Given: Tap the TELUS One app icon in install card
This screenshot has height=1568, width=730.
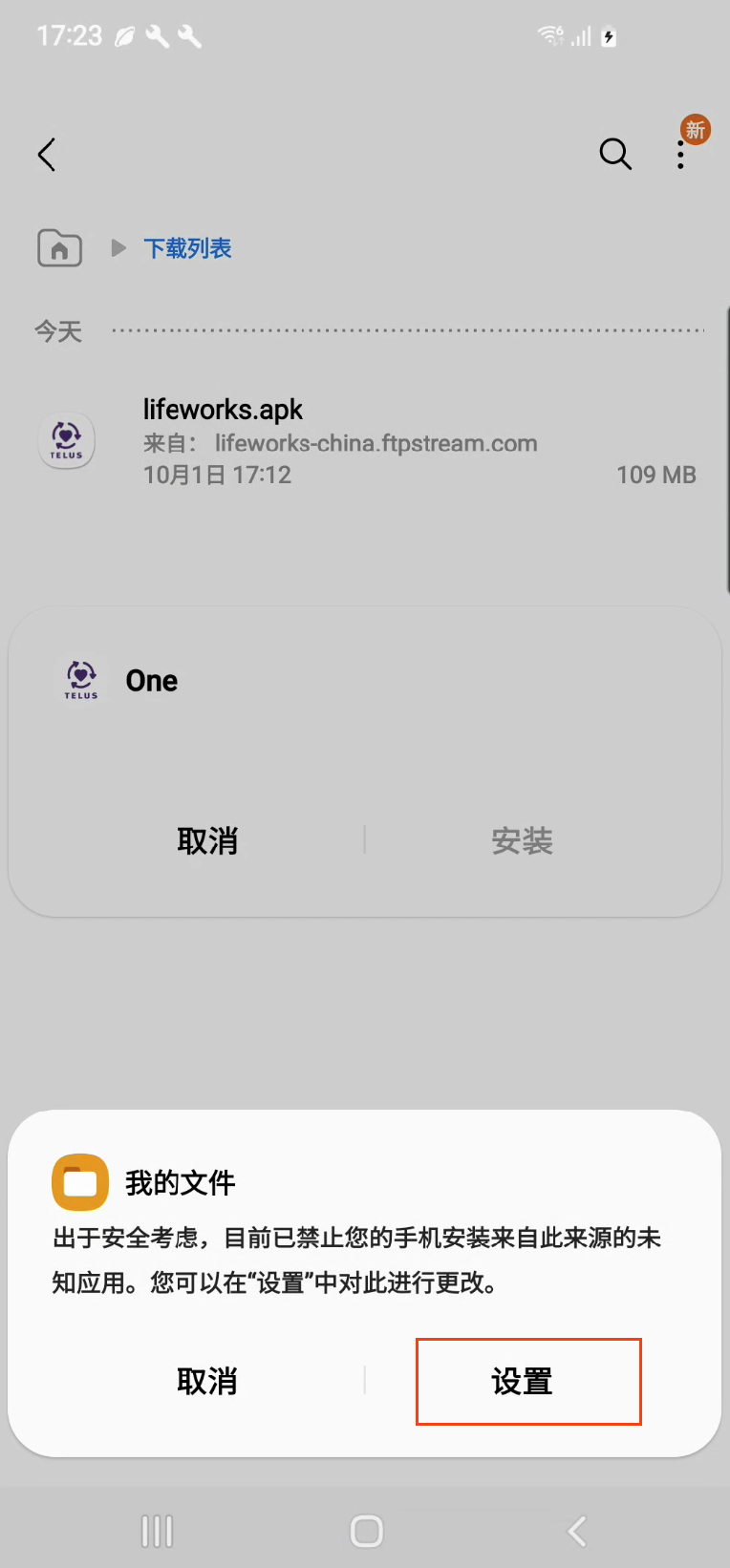Looking at the screenshot, I should (x=79, y=680).
